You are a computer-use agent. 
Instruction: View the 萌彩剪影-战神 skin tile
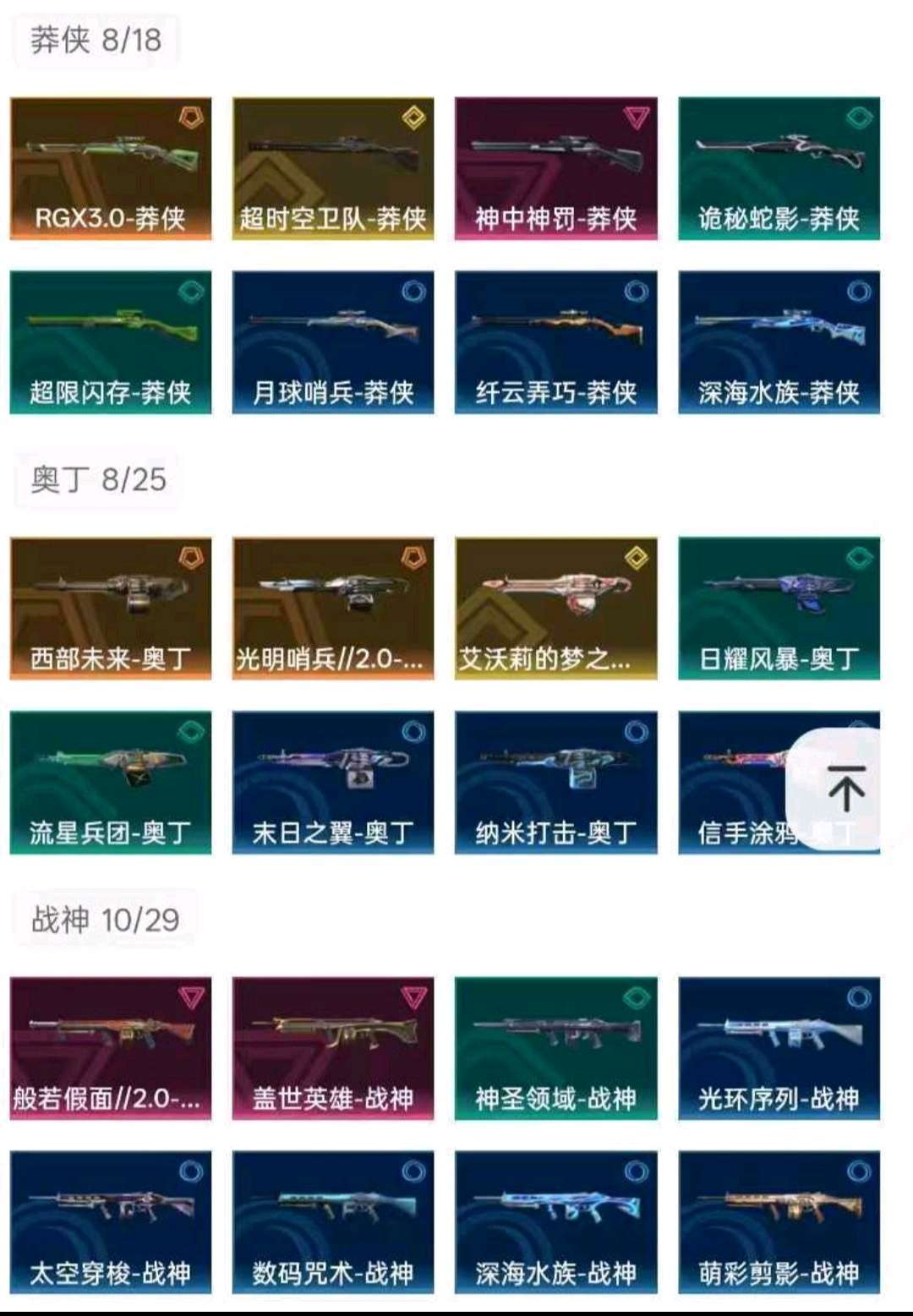pyautogui.click(x=779, y=1221)
